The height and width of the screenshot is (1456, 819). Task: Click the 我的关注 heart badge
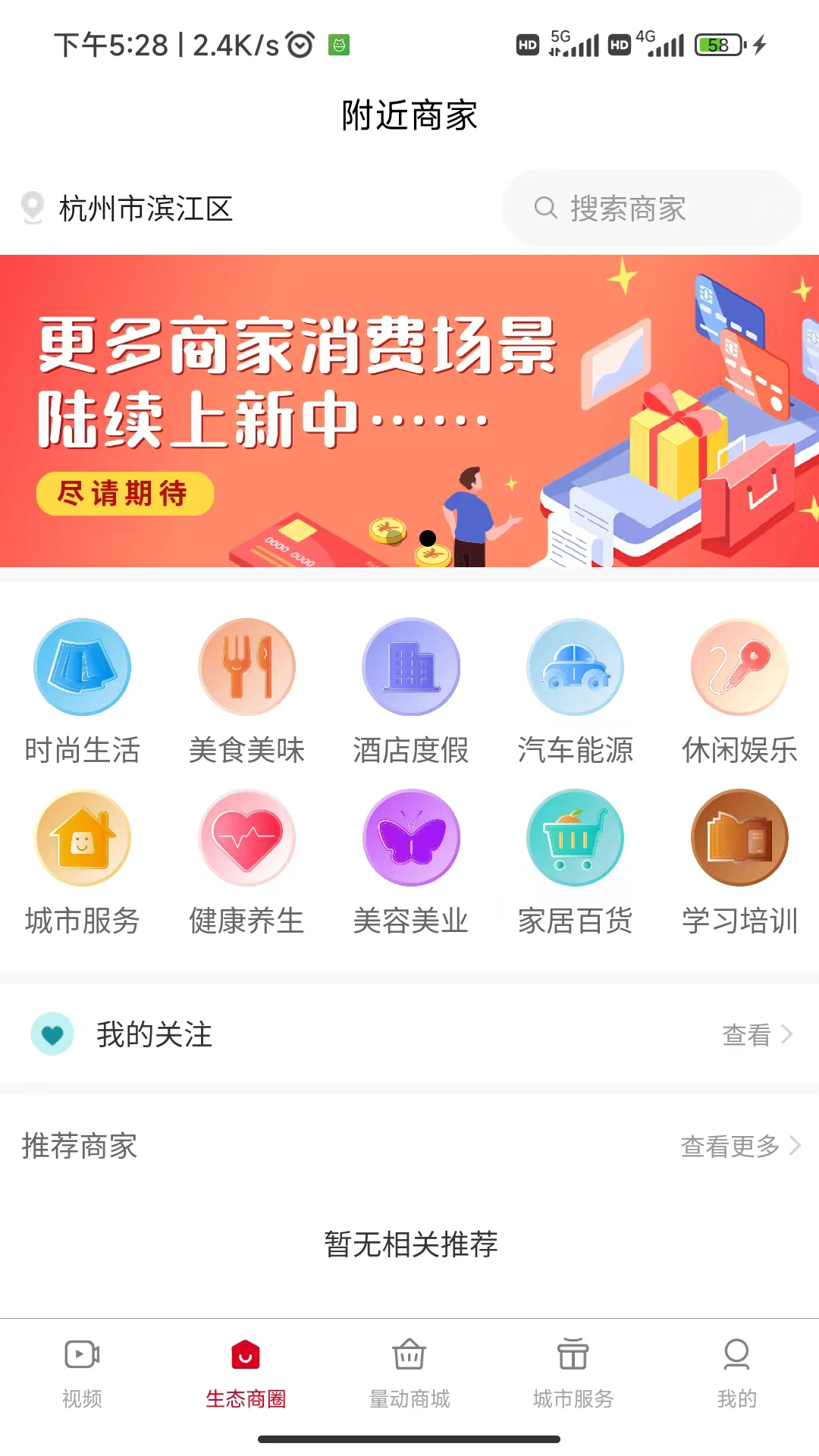(x=52, y=1034)
